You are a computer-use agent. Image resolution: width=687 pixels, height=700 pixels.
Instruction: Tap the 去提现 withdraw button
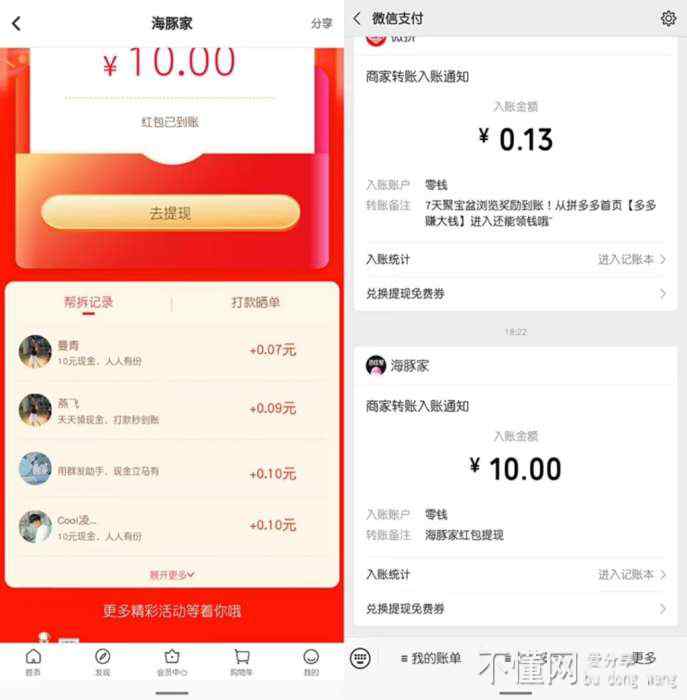point(170,213)
